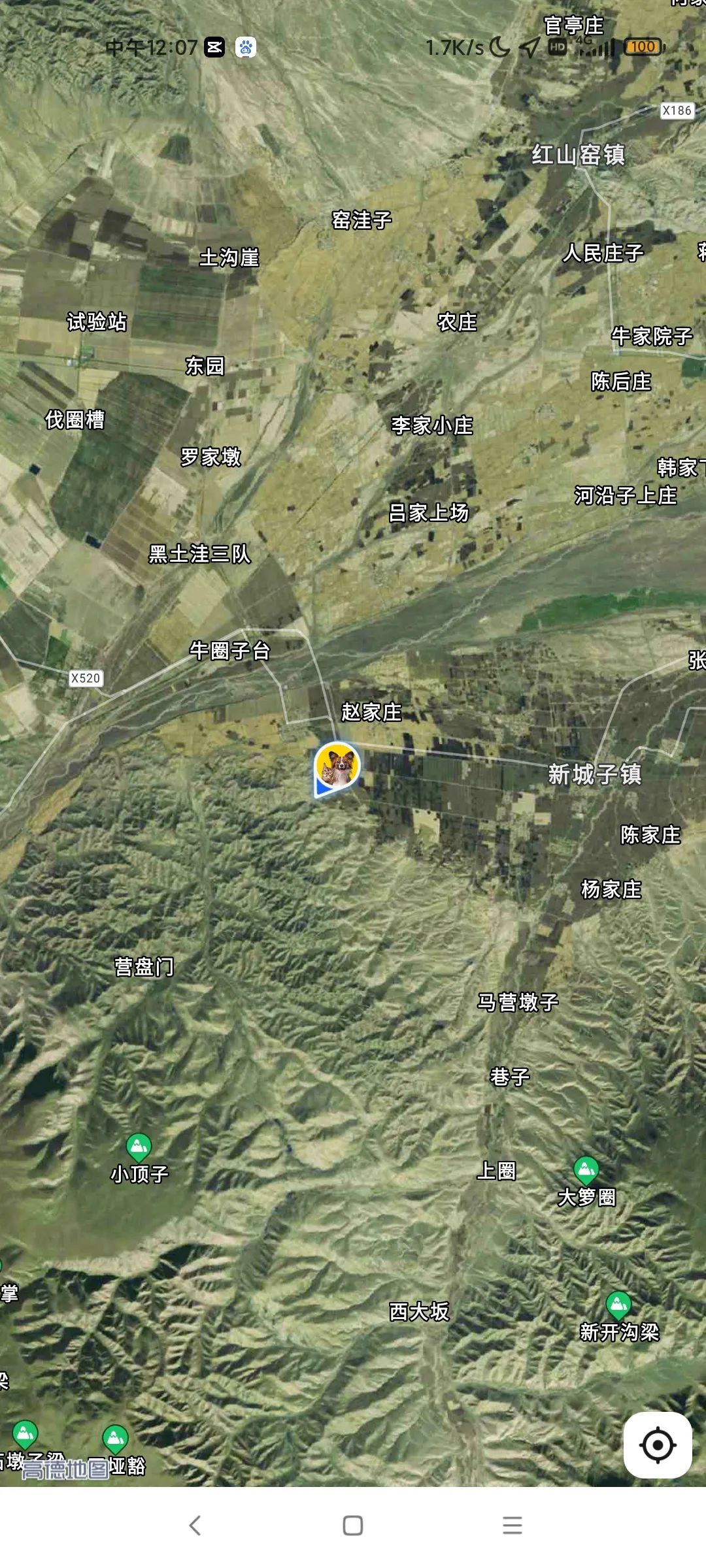Select the 大箩圈 mountain marker
The image size is (706, 1568).
tap(586, 1170)
